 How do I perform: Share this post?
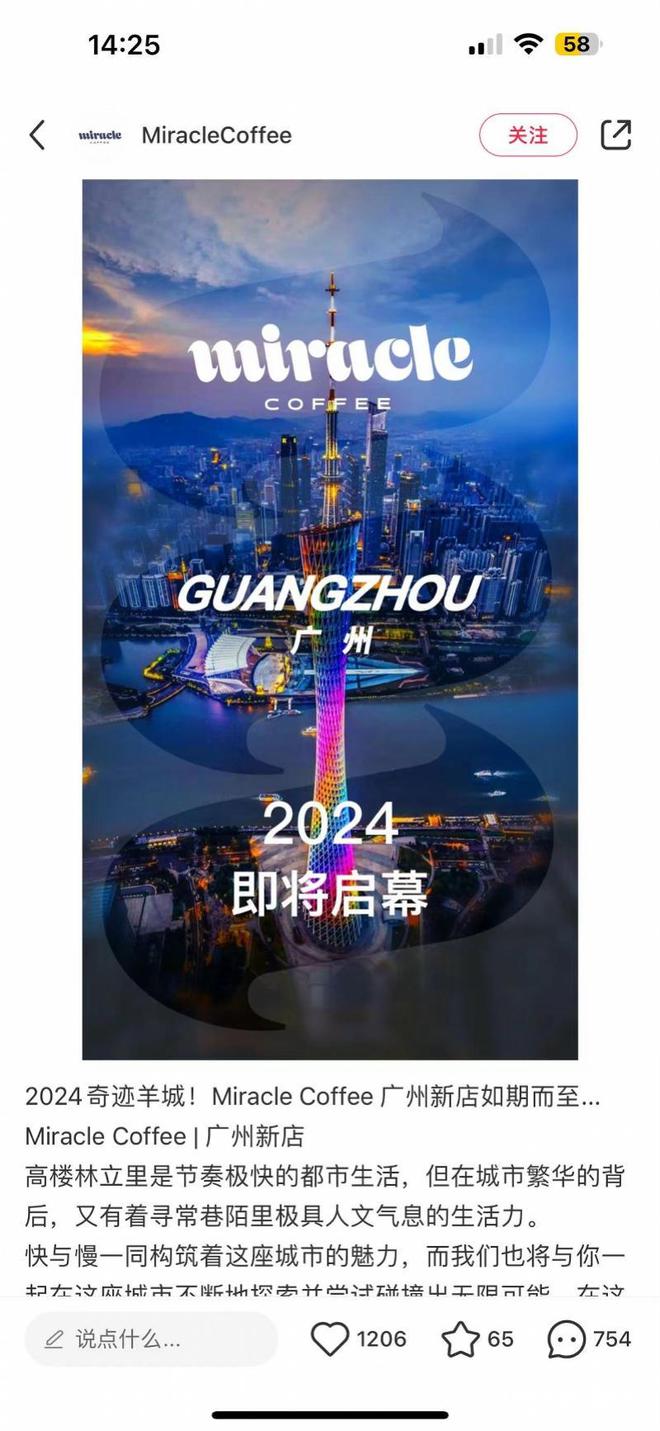[x=616, y=135]
